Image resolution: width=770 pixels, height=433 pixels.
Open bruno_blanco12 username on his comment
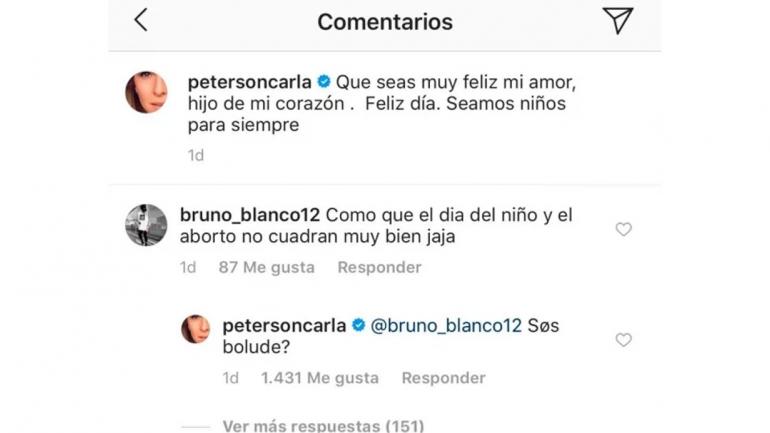(x=250, y=214)
